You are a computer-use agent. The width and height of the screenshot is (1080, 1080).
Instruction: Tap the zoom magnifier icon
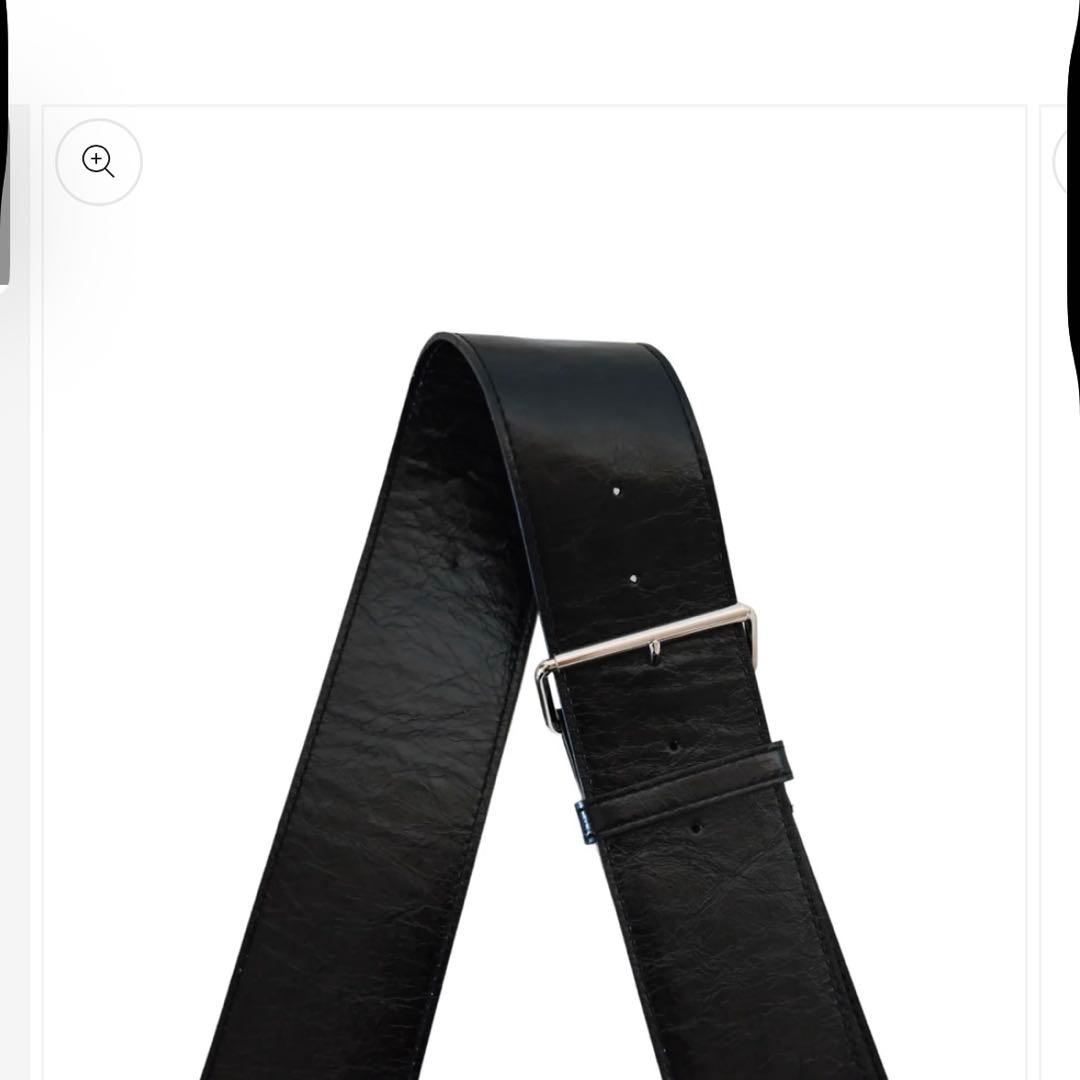(x=99, y=162)
